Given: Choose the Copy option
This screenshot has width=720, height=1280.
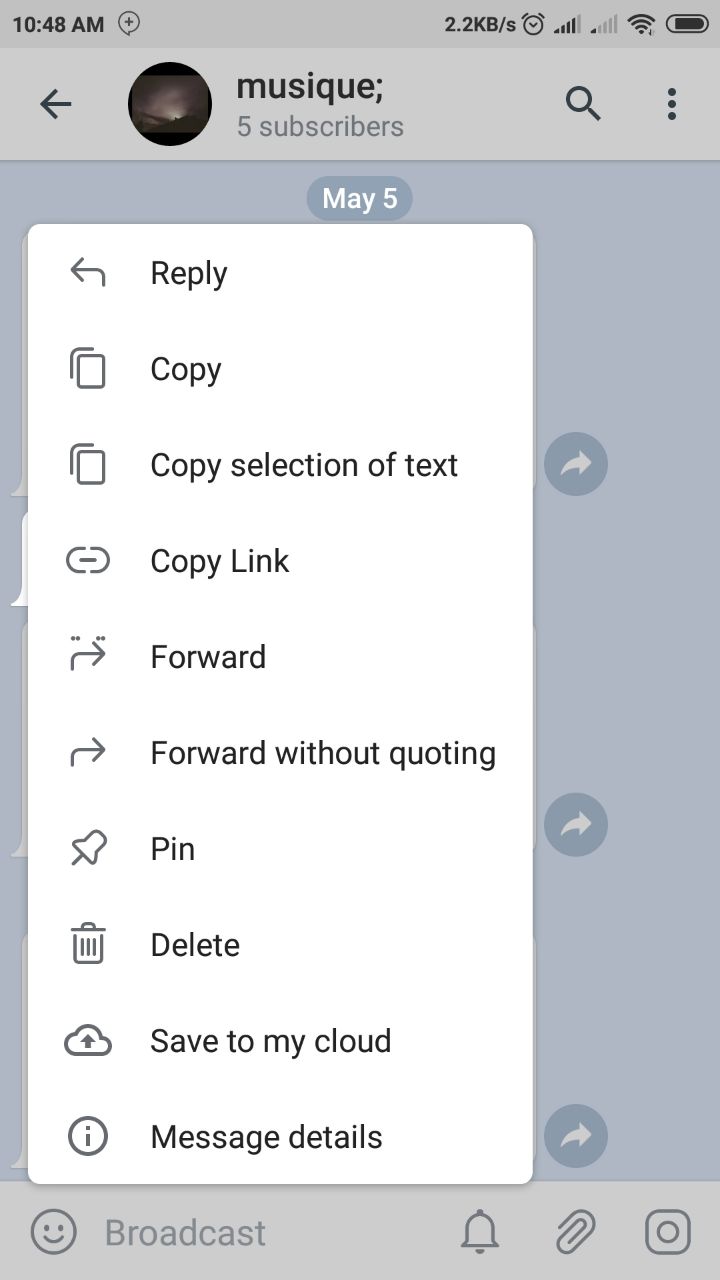Looking at the screenshot, I should pyautogui.click(x=280, y=369).
